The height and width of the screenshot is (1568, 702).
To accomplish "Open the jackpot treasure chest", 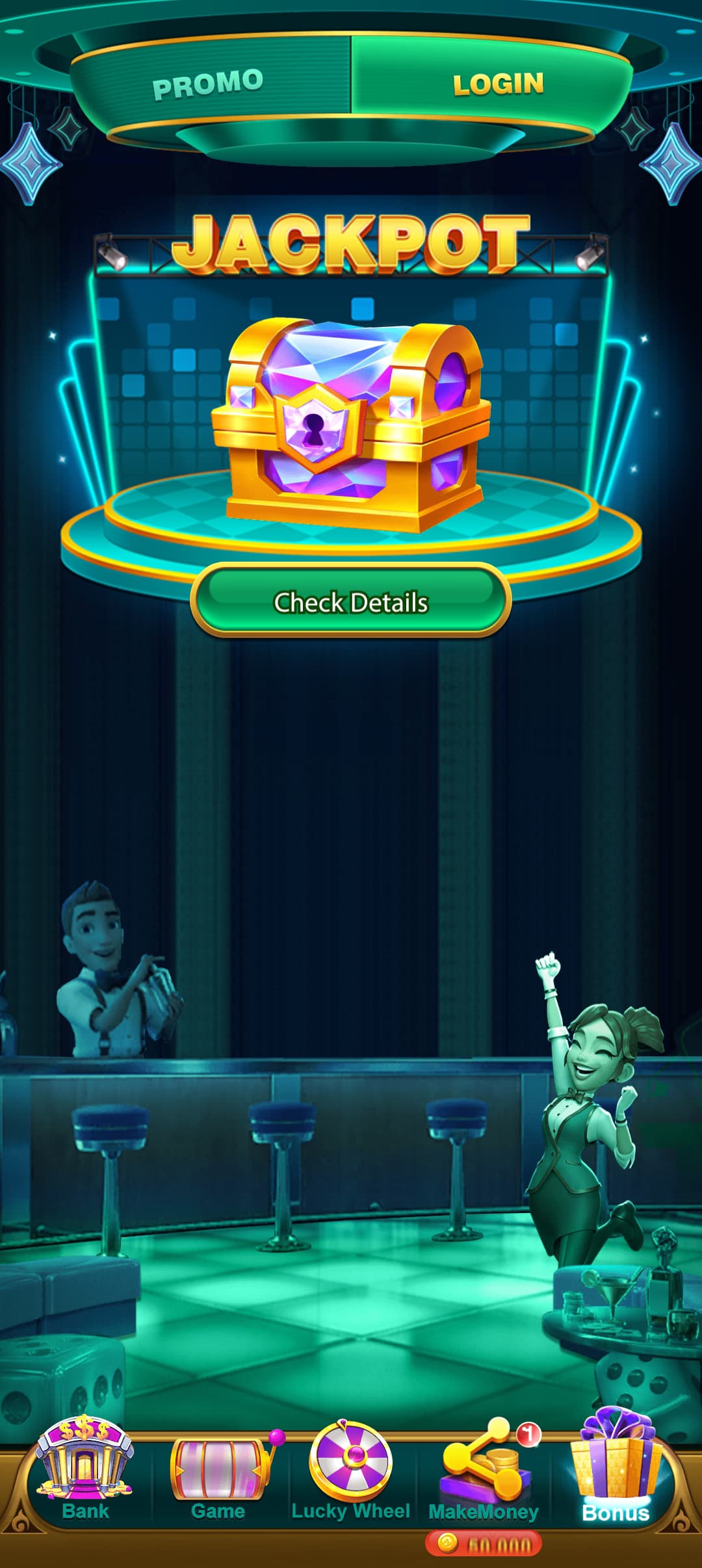I will click(x=351, y=425).
